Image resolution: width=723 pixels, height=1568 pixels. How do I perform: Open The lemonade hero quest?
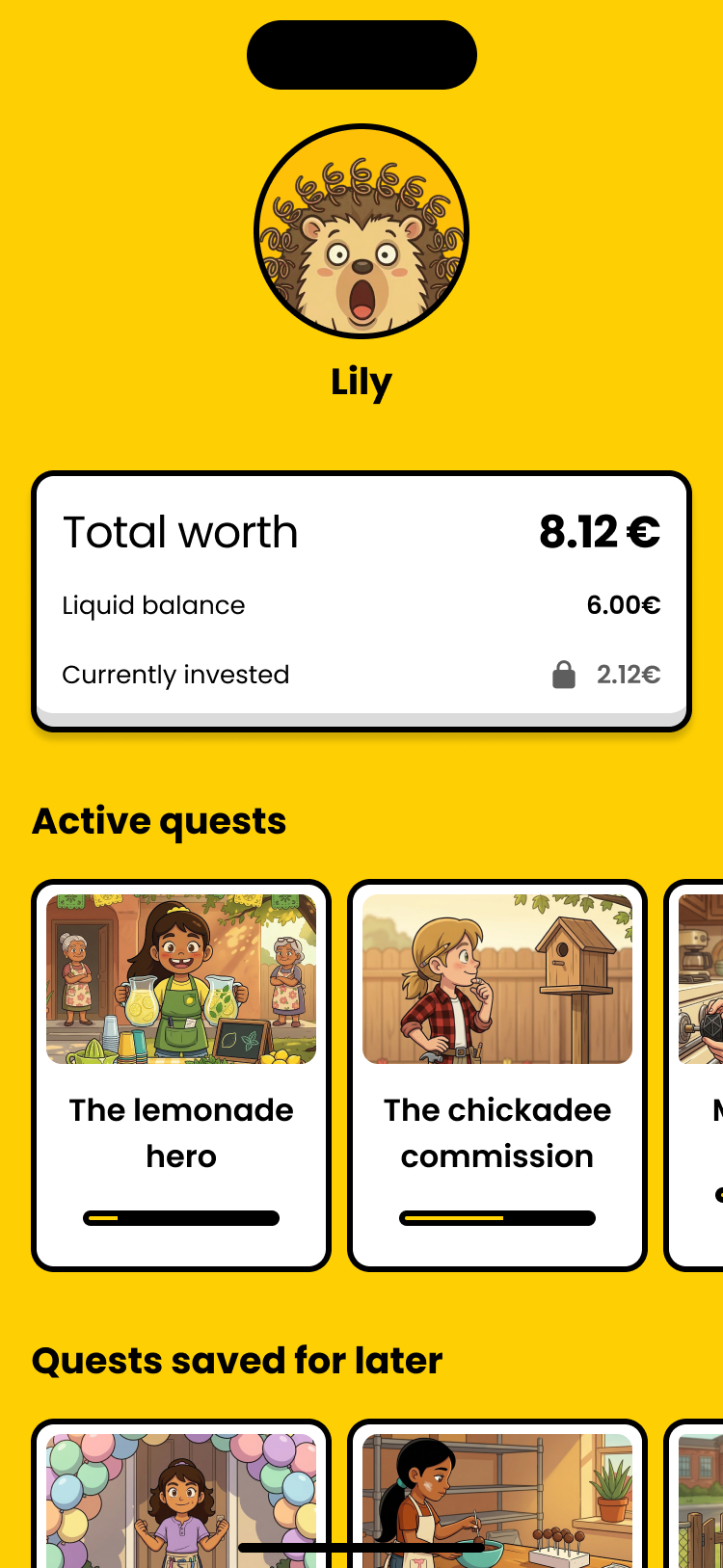tap(181, 1076)
